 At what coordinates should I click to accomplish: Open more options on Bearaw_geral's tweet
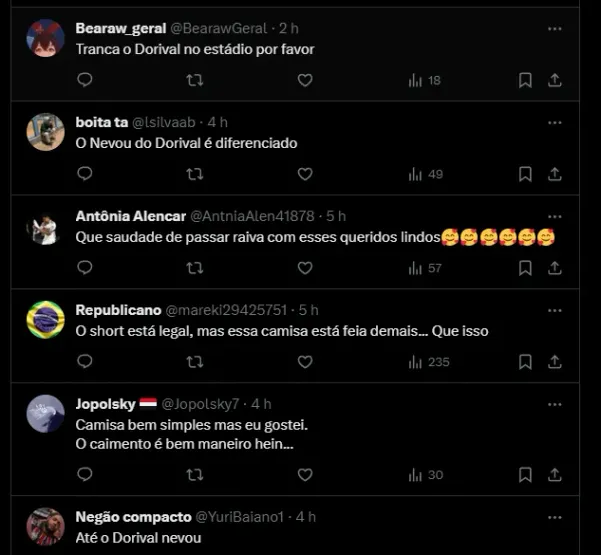tap(555, 27)
